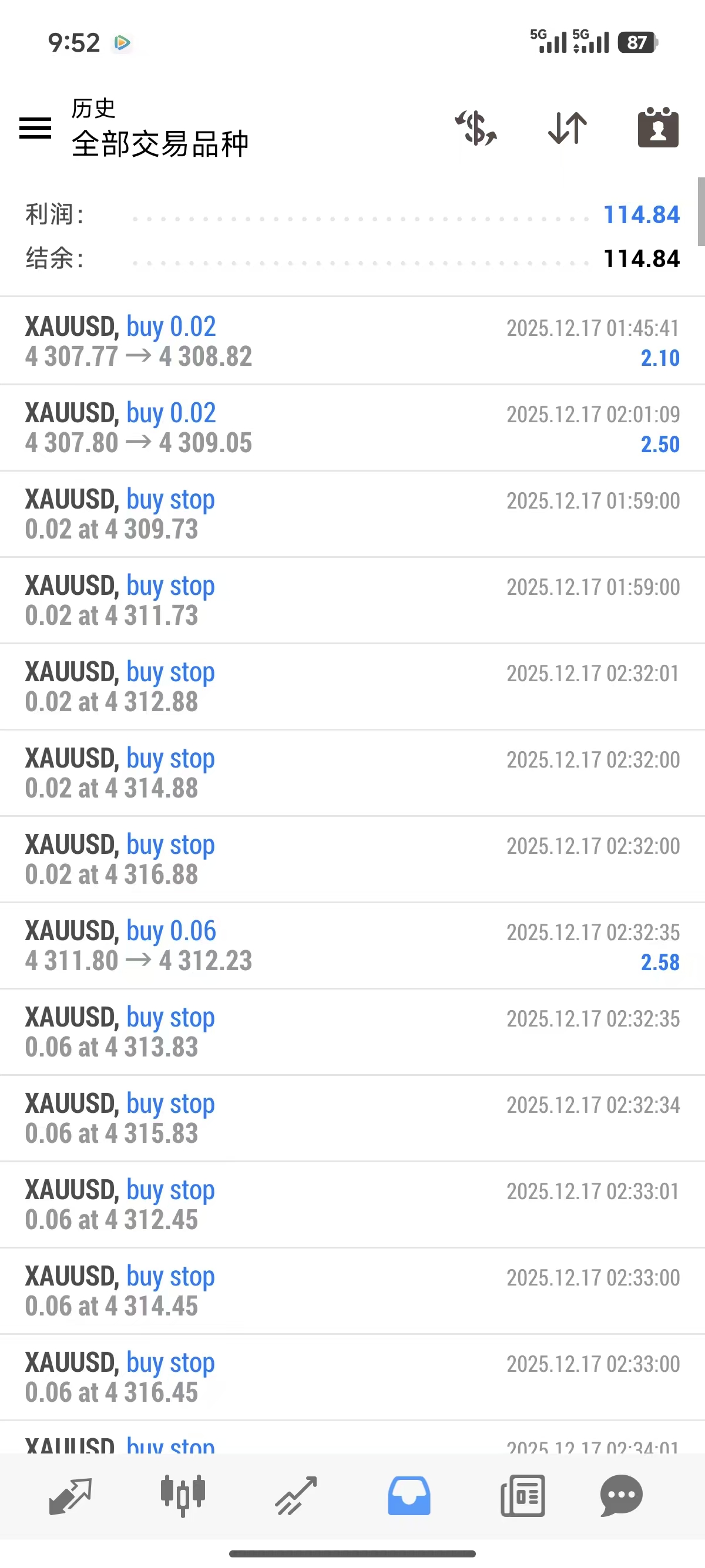Switch to the Quotes tab
Screen dimensions: 705x1568
70,1495
